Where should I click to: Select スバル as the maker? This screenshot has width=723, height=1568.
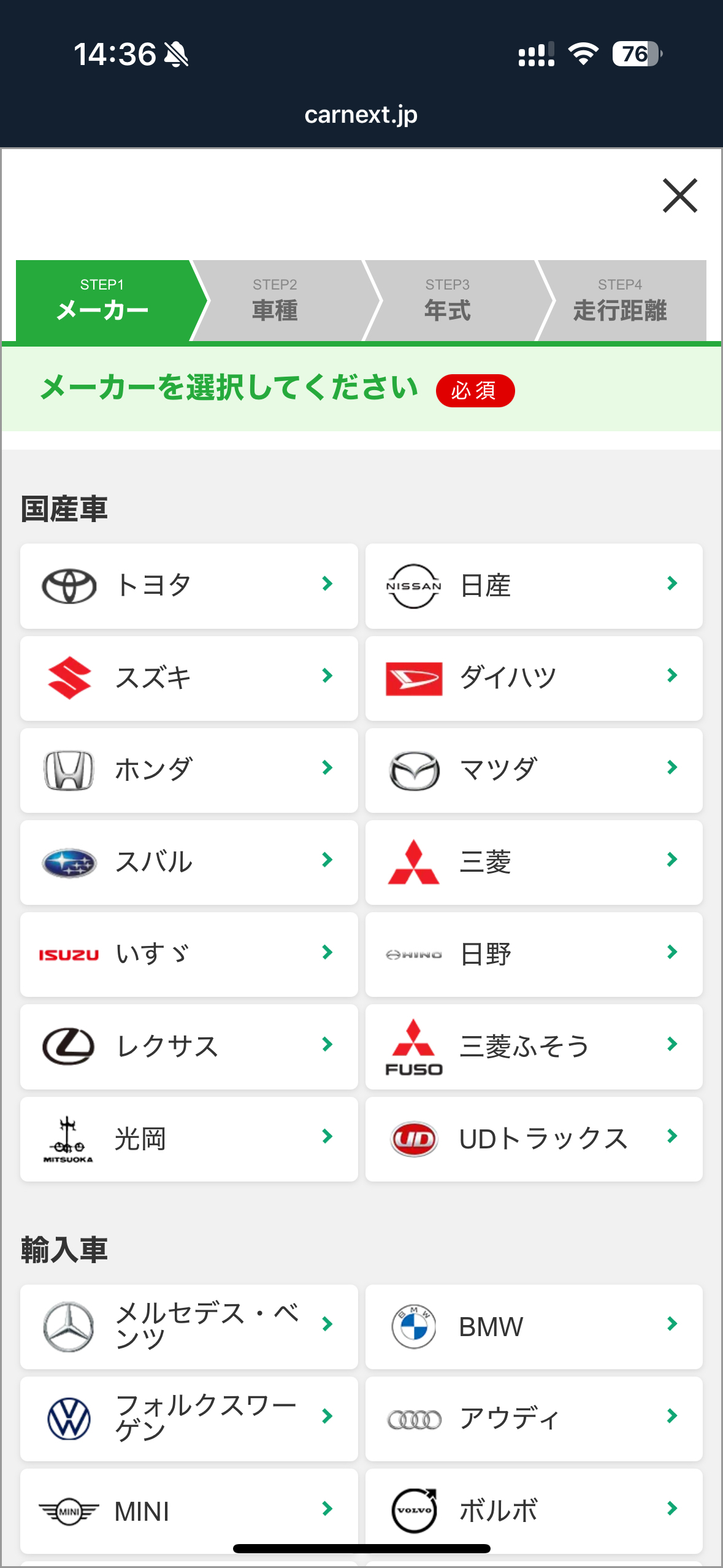pos(188,862)
